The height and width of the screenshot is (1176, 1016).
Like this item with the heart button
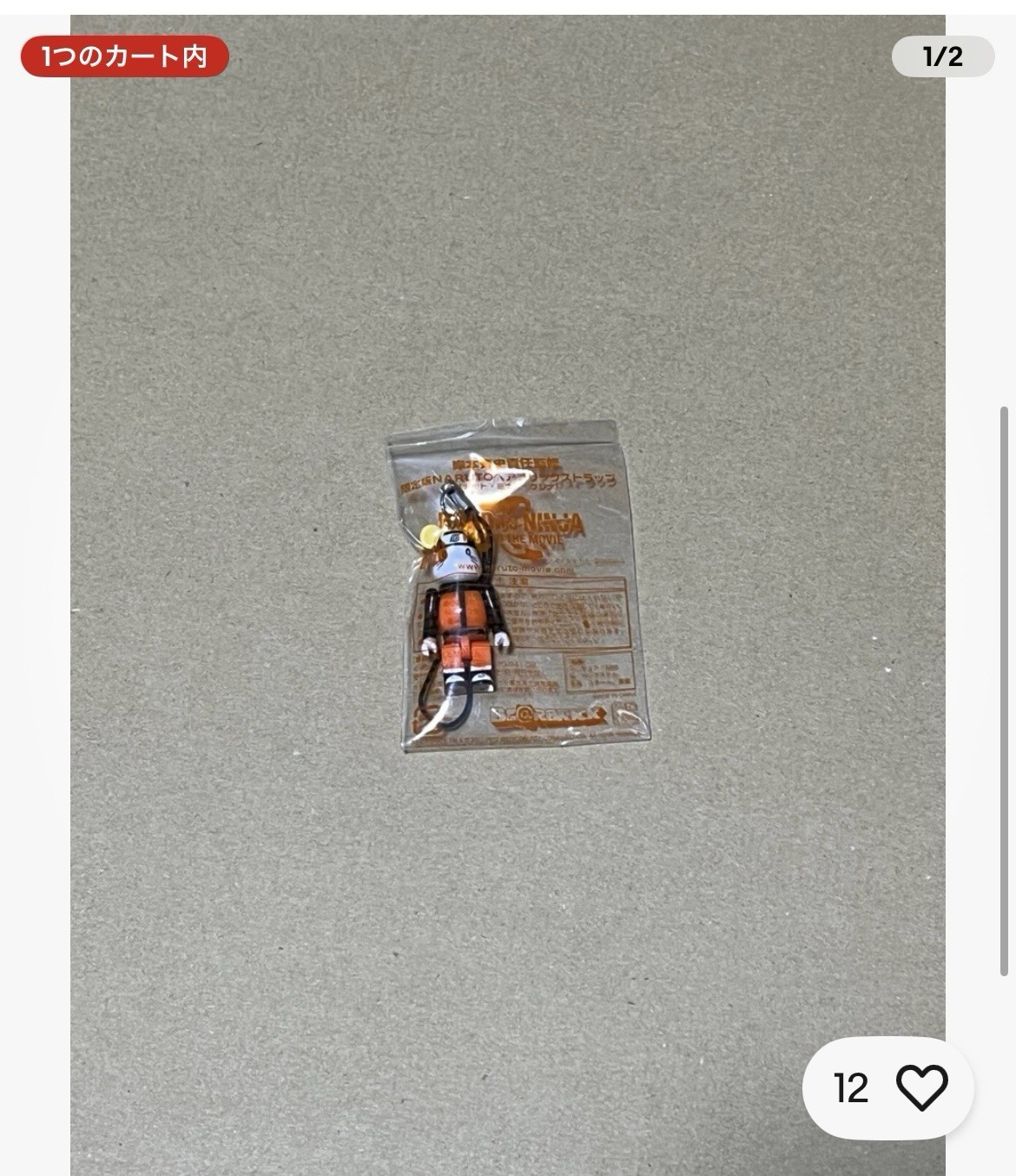tap(920, 1087)
